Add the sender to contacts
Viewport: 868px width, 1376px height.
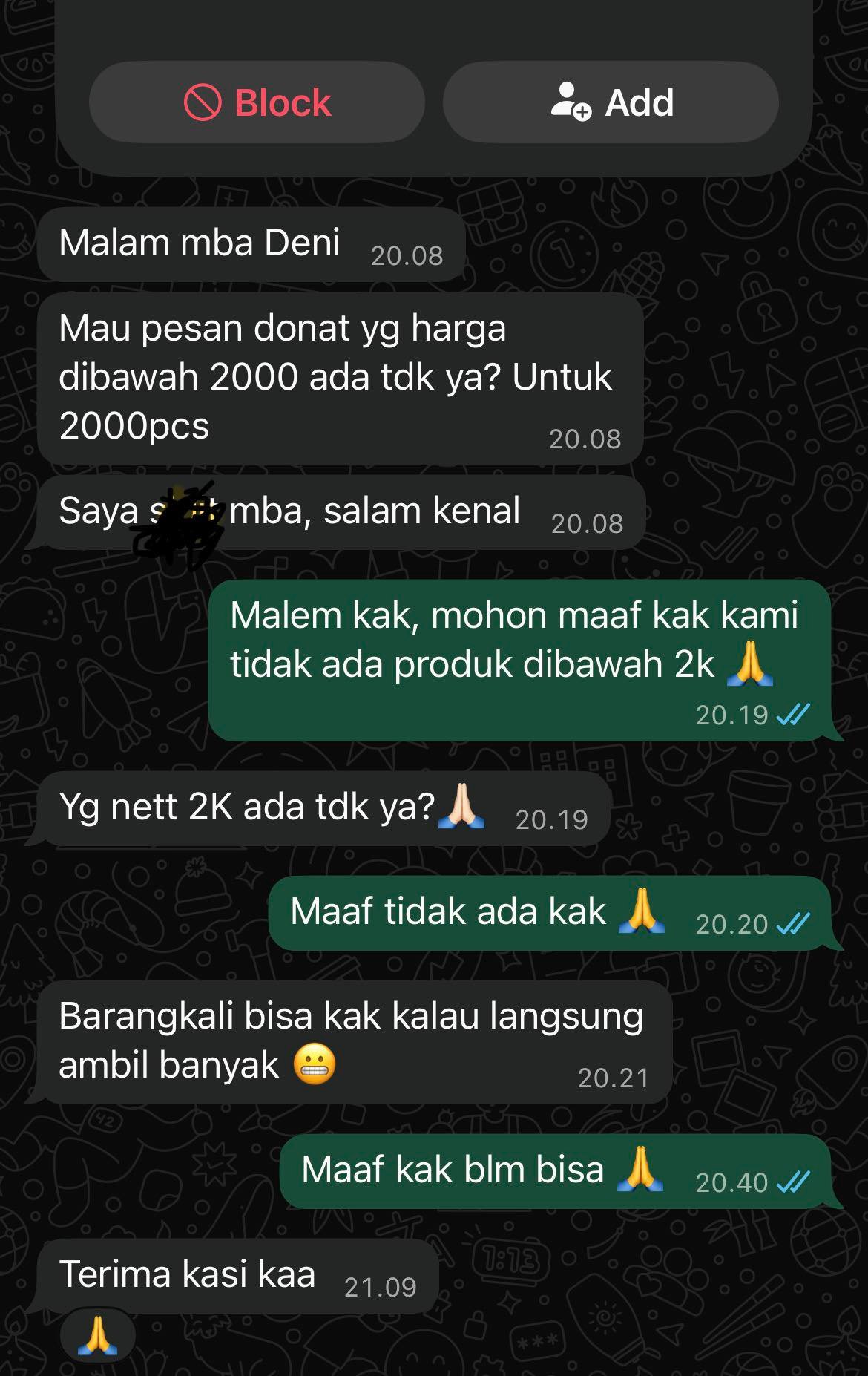pos(611,102)
